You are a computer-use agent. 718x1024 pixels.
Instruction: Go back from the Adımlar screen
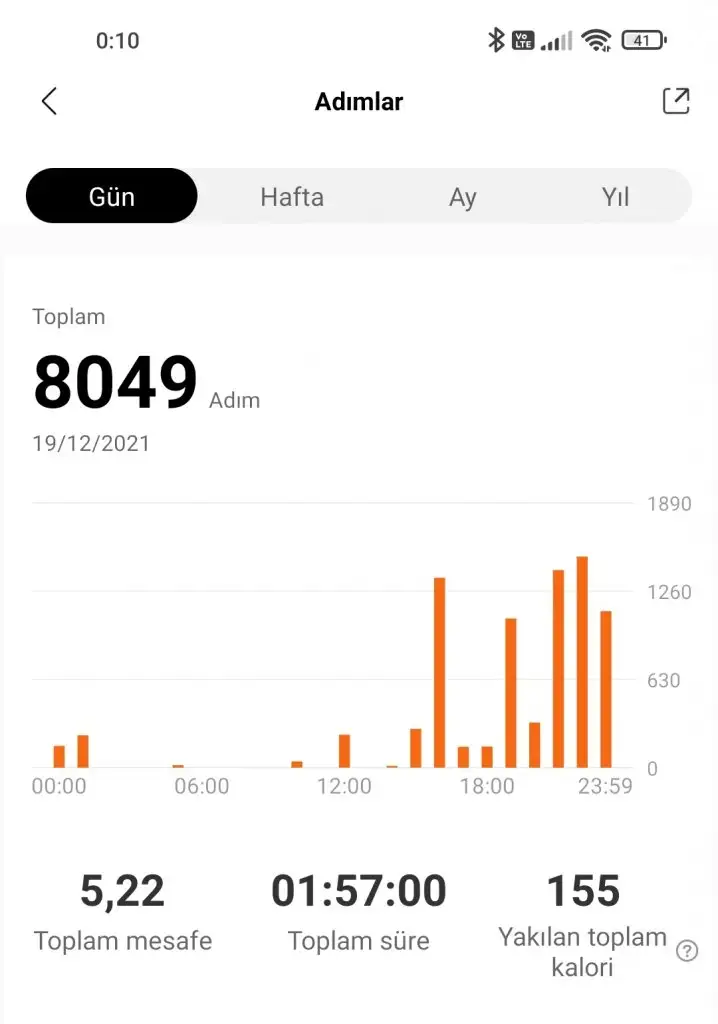coord(49,101)
